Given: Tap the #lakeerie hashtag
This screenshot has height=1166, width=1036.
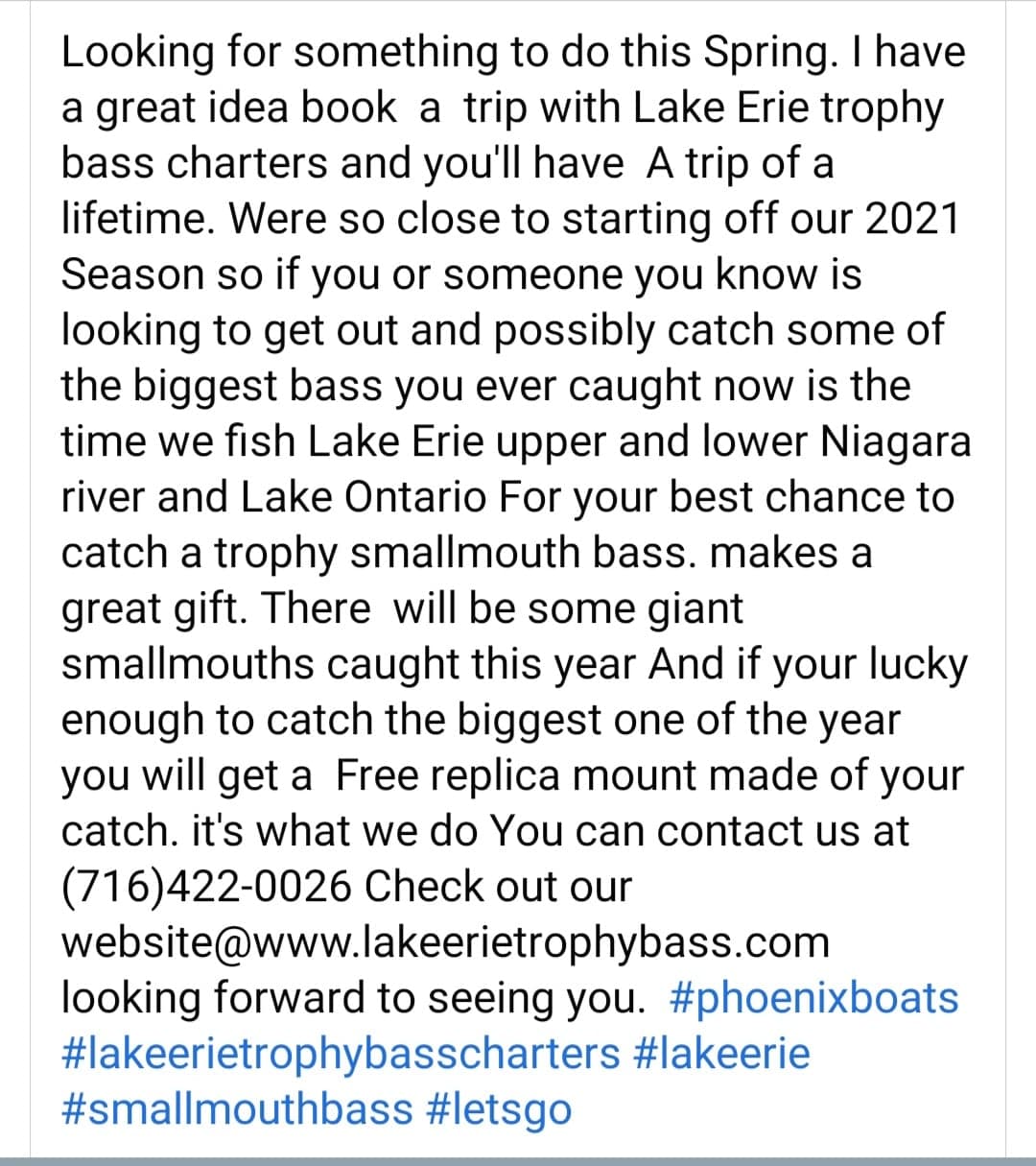Looking at the screenshot, I should point(722,1054).
